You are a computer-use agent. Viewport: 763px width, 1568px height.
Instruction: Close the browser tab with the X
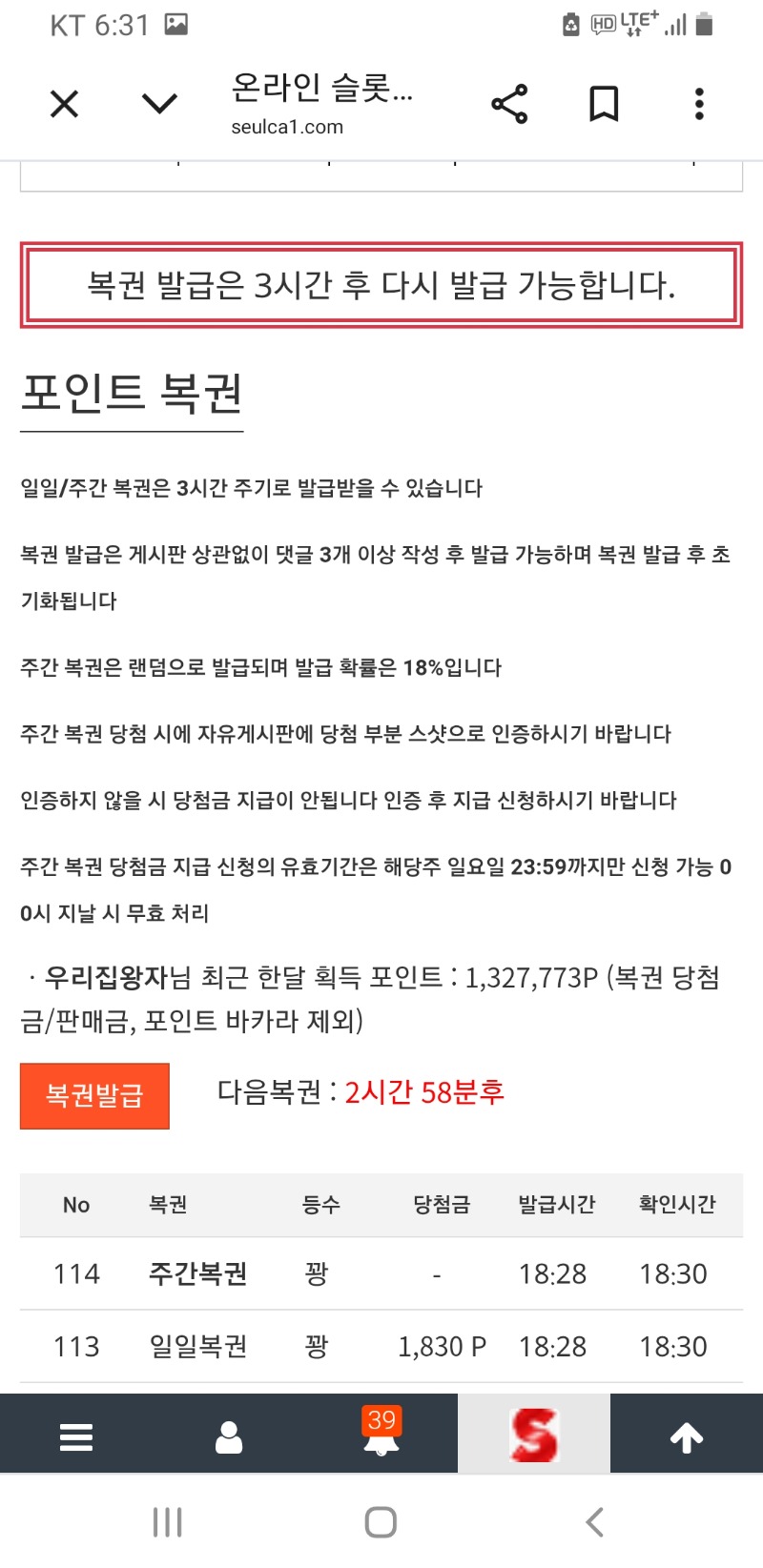click(x=64, y=103)
